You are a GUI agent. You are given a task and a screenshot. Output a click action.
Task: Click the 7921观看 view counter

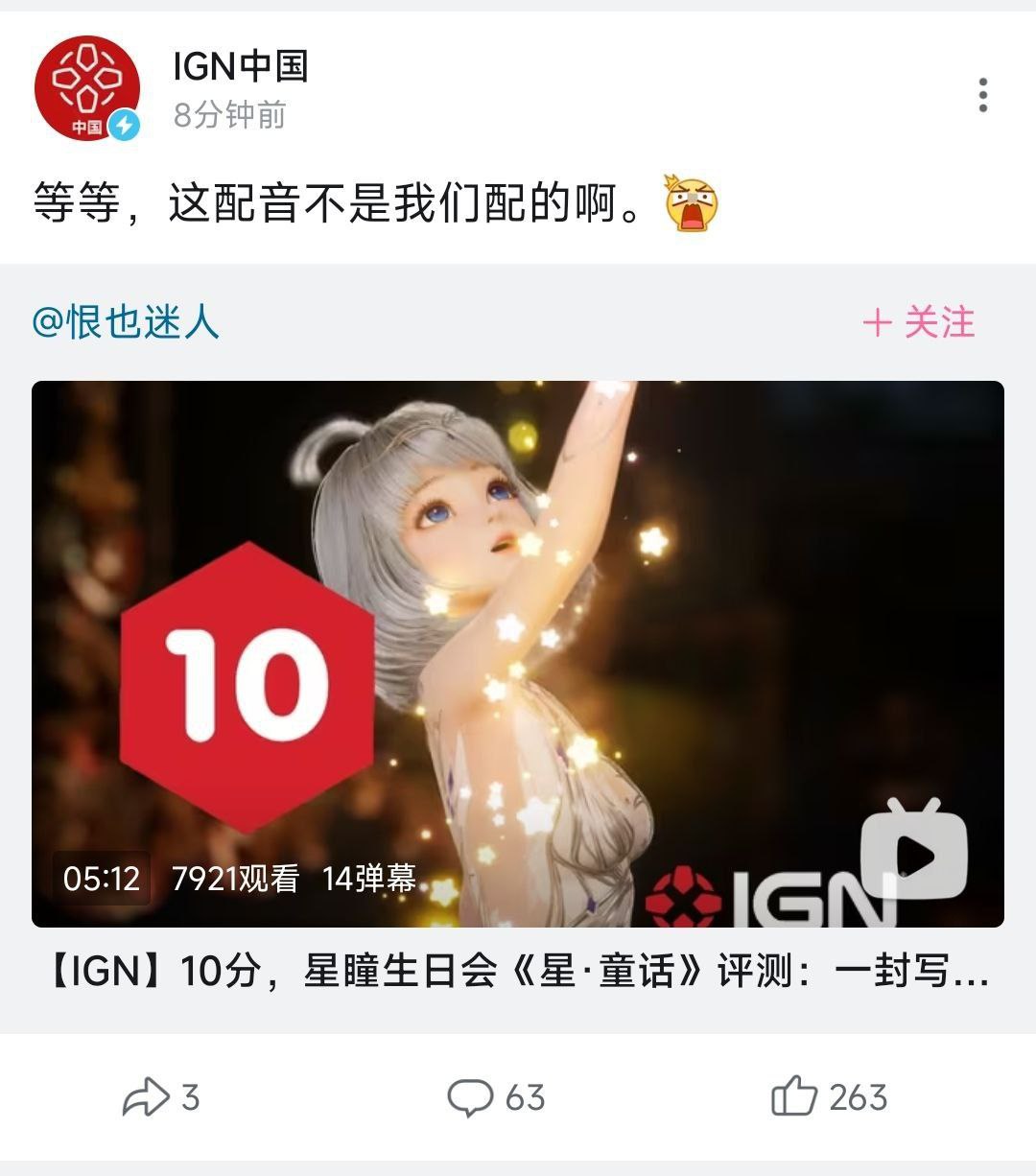pos(240,876)
